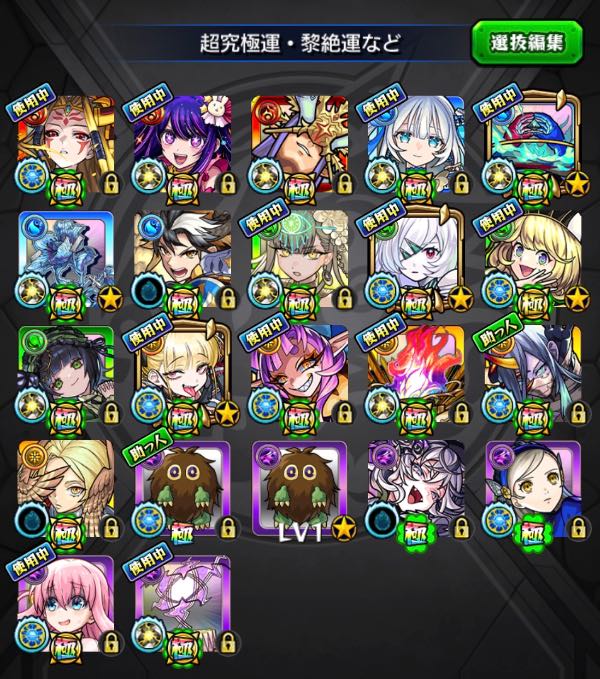
Task: Select the purple-haired horned demon girl
Action: tap(298, 375)
